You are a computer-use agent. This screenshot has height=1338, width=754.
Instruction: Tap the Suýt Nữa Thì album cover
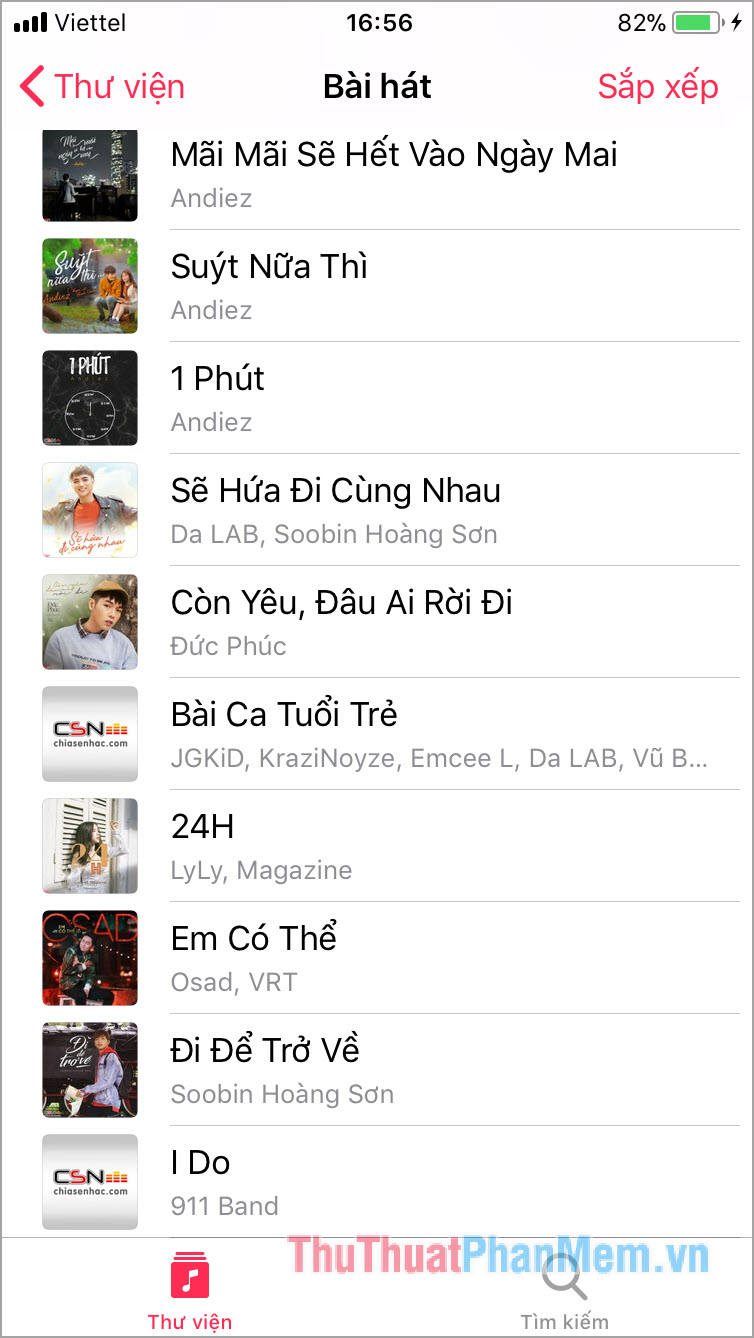point(89,286)
